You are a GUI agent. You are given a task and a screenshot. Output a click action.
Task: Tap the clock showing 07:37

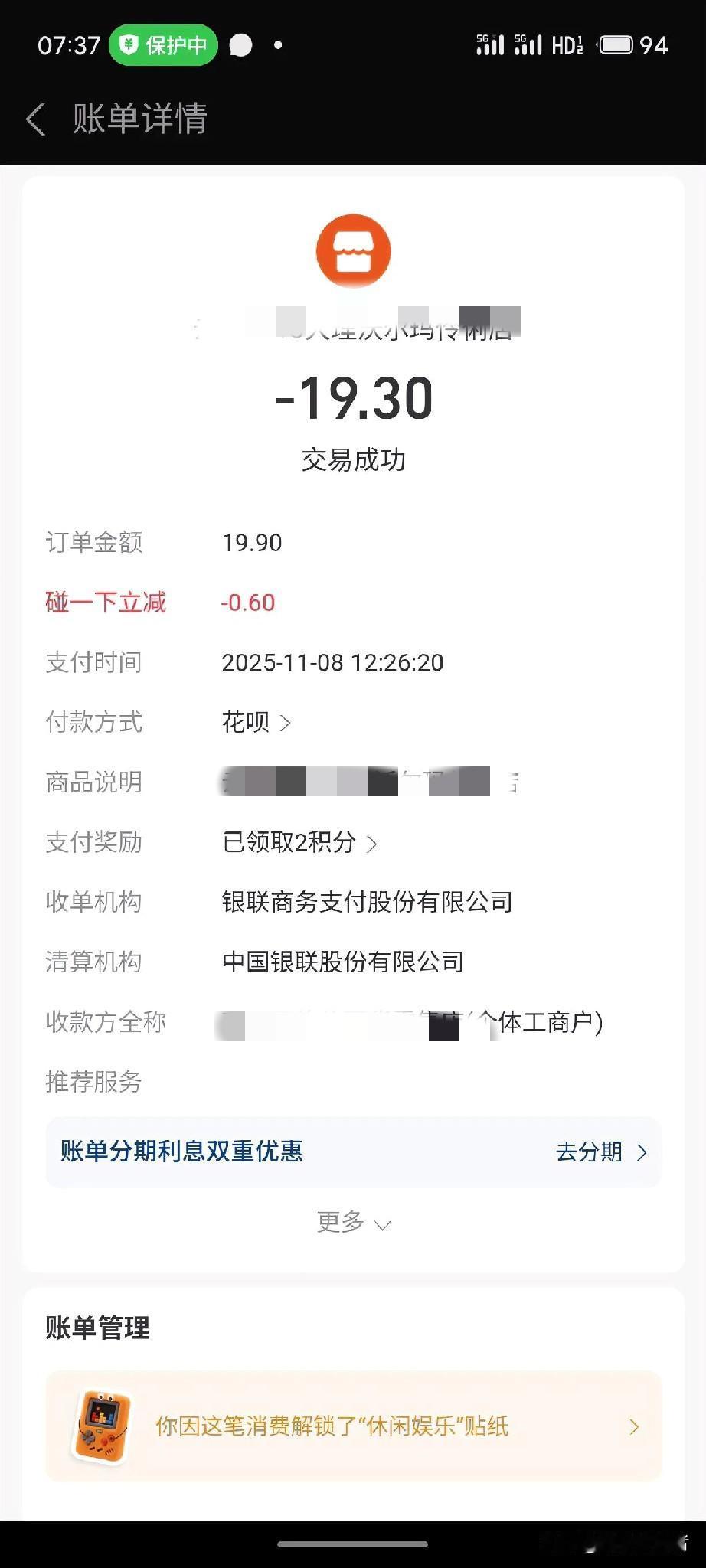click(x=70, y=45)
